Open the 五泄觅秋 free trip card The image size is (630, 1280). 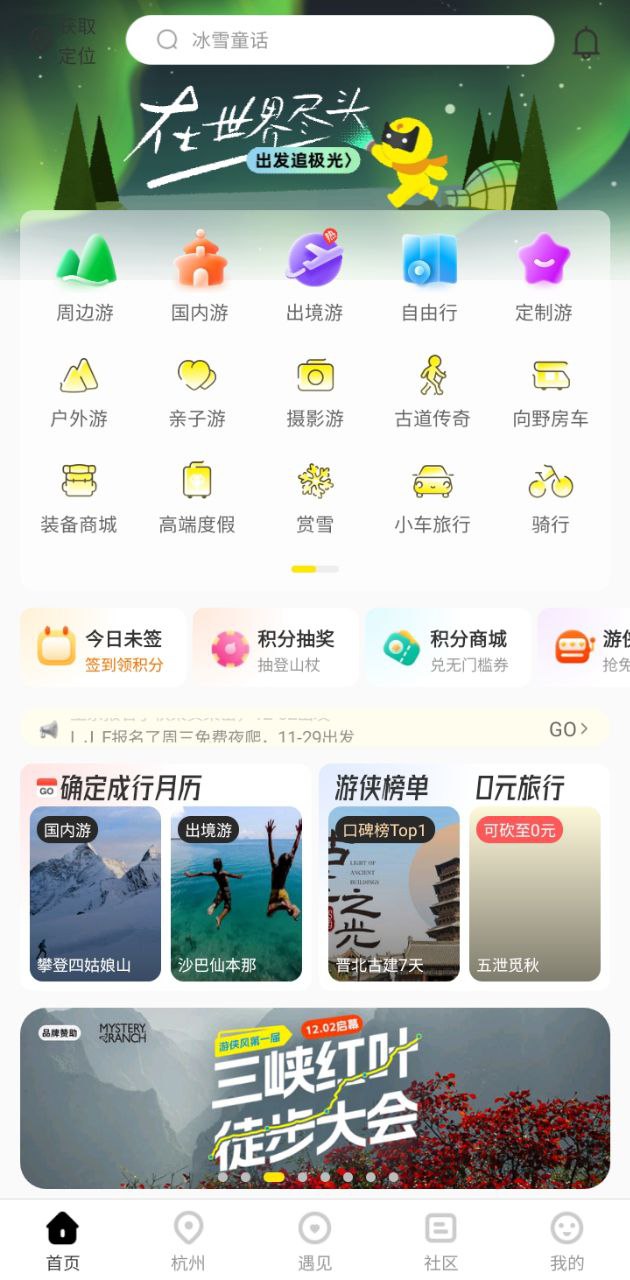535,894
